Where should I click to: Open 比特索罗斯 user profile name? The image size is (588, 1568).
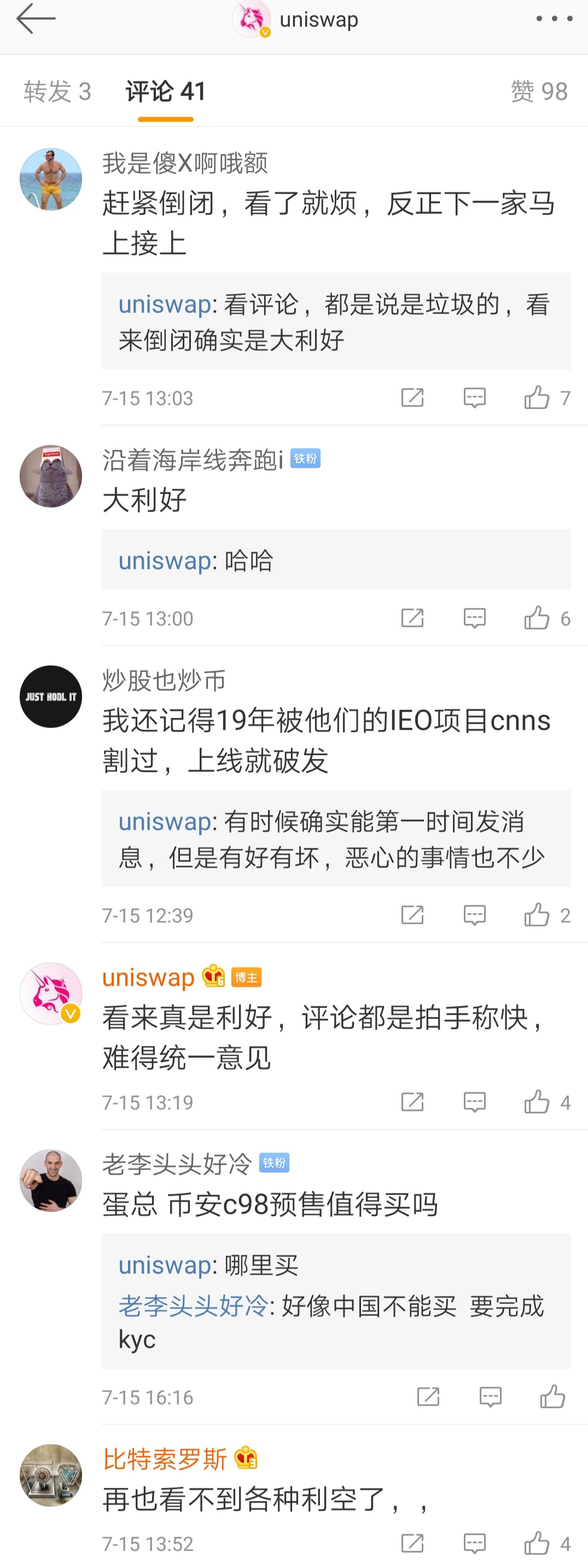pyautogui.click(x=165, y=1459)
